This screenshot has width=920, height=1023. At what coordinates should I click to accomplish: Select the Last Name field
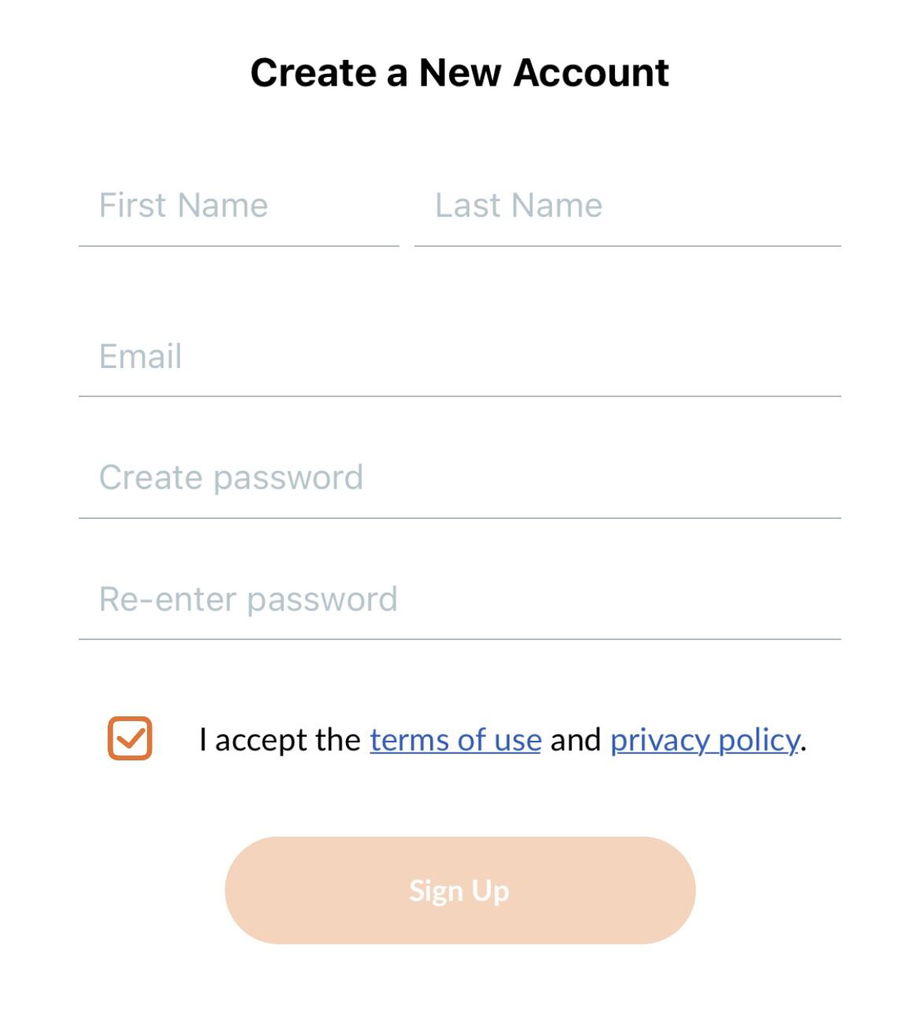click(626, 207)
